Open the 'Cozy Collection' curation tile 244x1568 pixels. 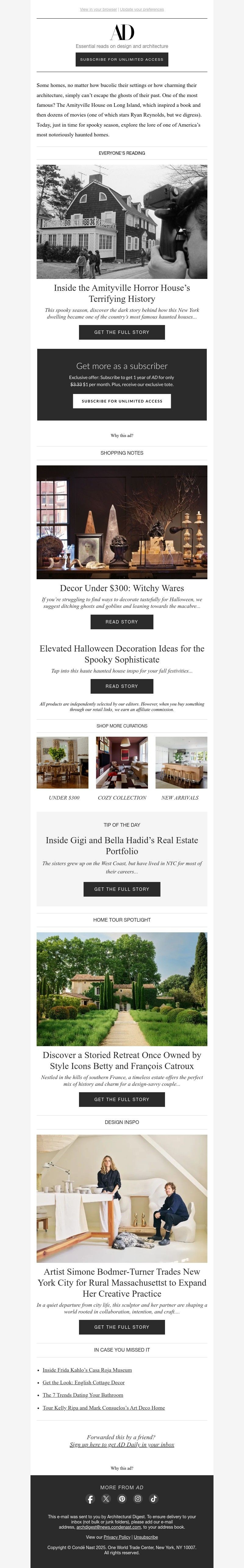coord(122,763)
